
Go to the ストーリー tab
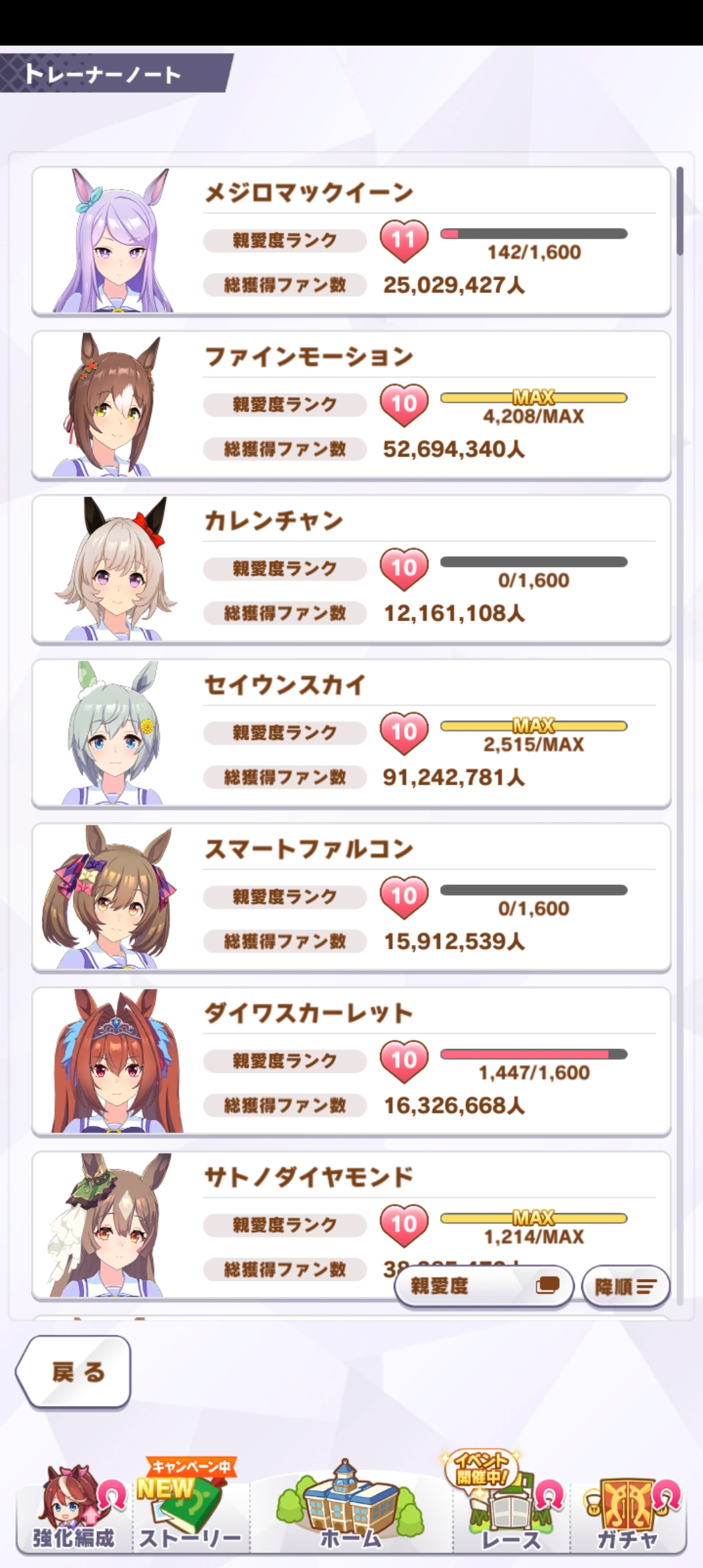point(189,1509)
